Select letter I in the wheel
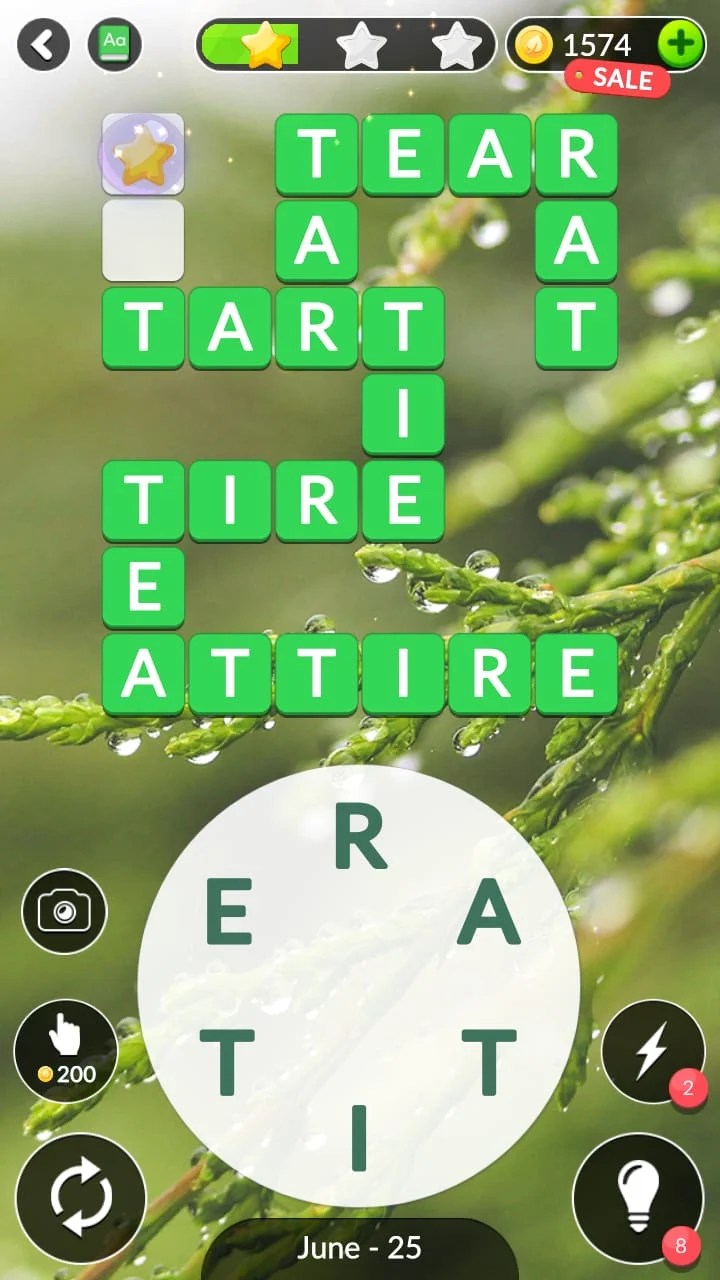The height and width of the screenshot is (1280, 720). click(x=359, y=1138)
